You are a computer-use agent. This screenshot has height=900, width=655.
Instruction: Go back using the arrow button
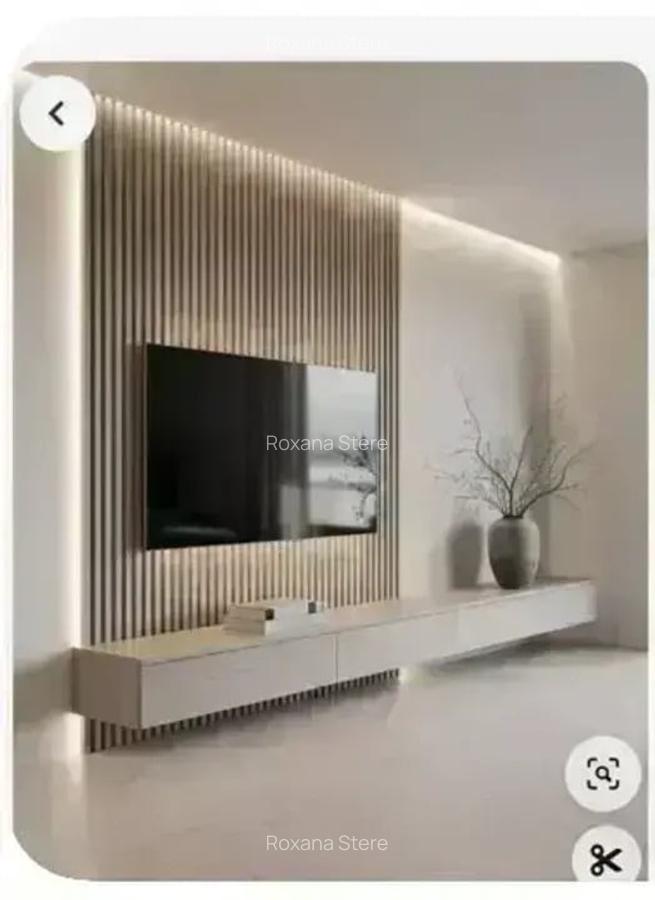click(x=57, y=114)
